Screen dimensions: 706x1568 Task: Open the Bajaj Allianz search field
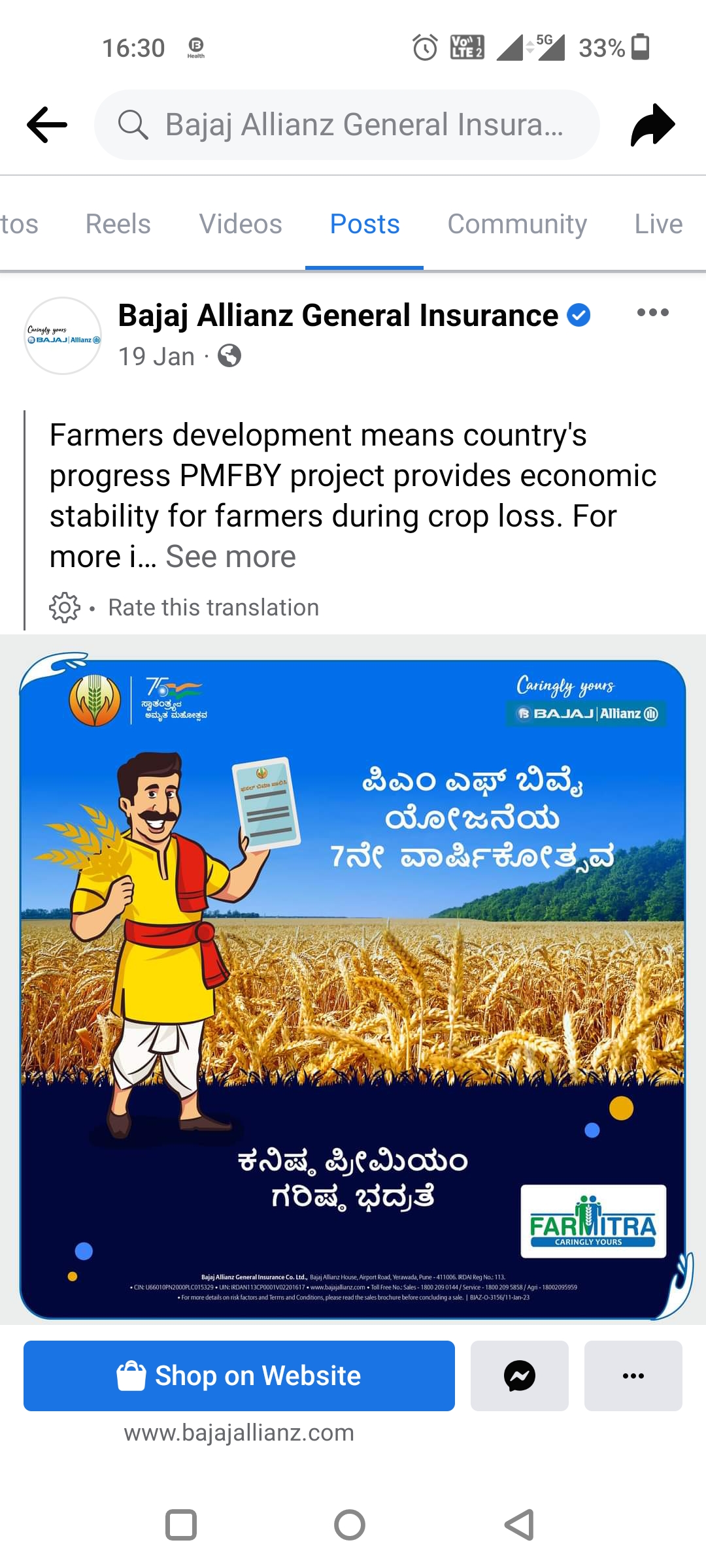click(346, 125)
